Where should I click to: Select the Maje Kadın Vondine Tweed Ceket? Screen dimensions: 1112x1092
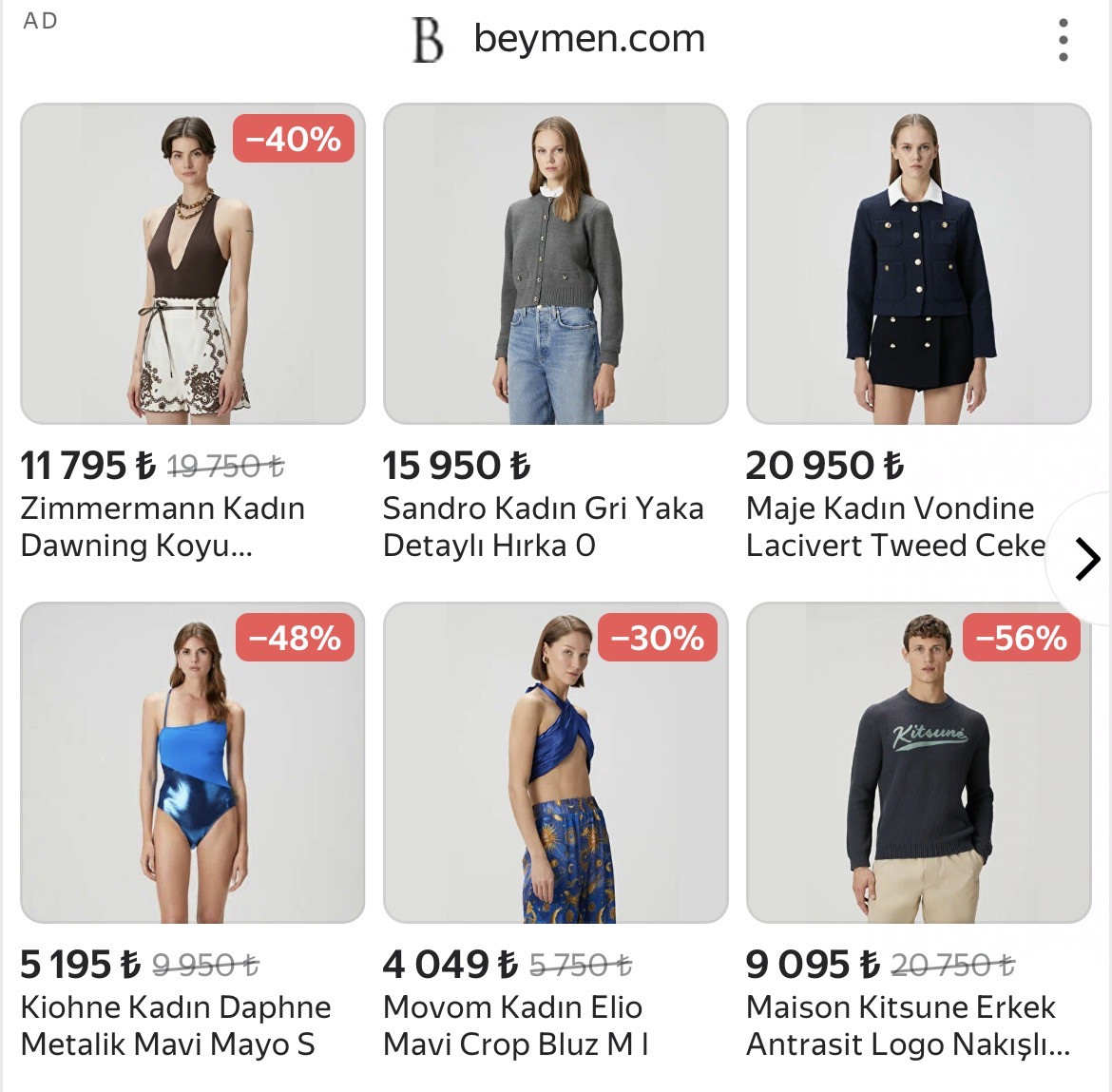tap(918, 264)
